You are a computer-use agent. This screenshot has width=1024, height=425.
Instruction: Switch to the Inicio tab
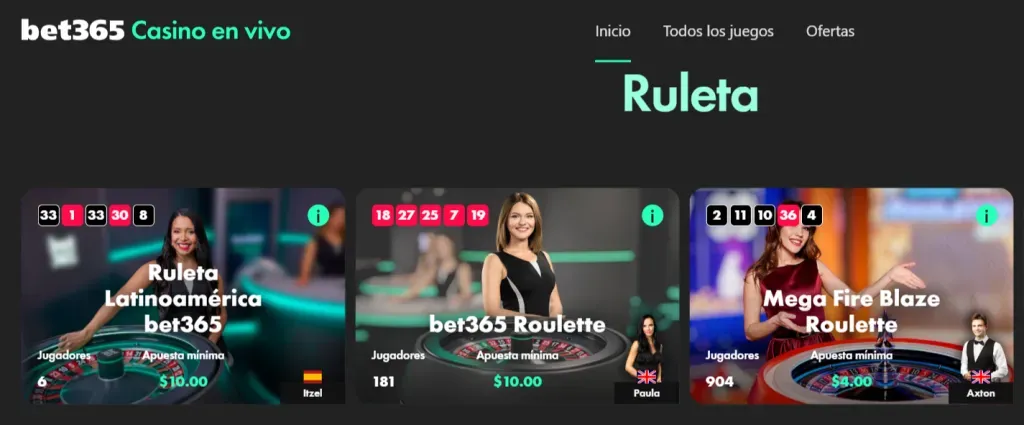point(612,31)
